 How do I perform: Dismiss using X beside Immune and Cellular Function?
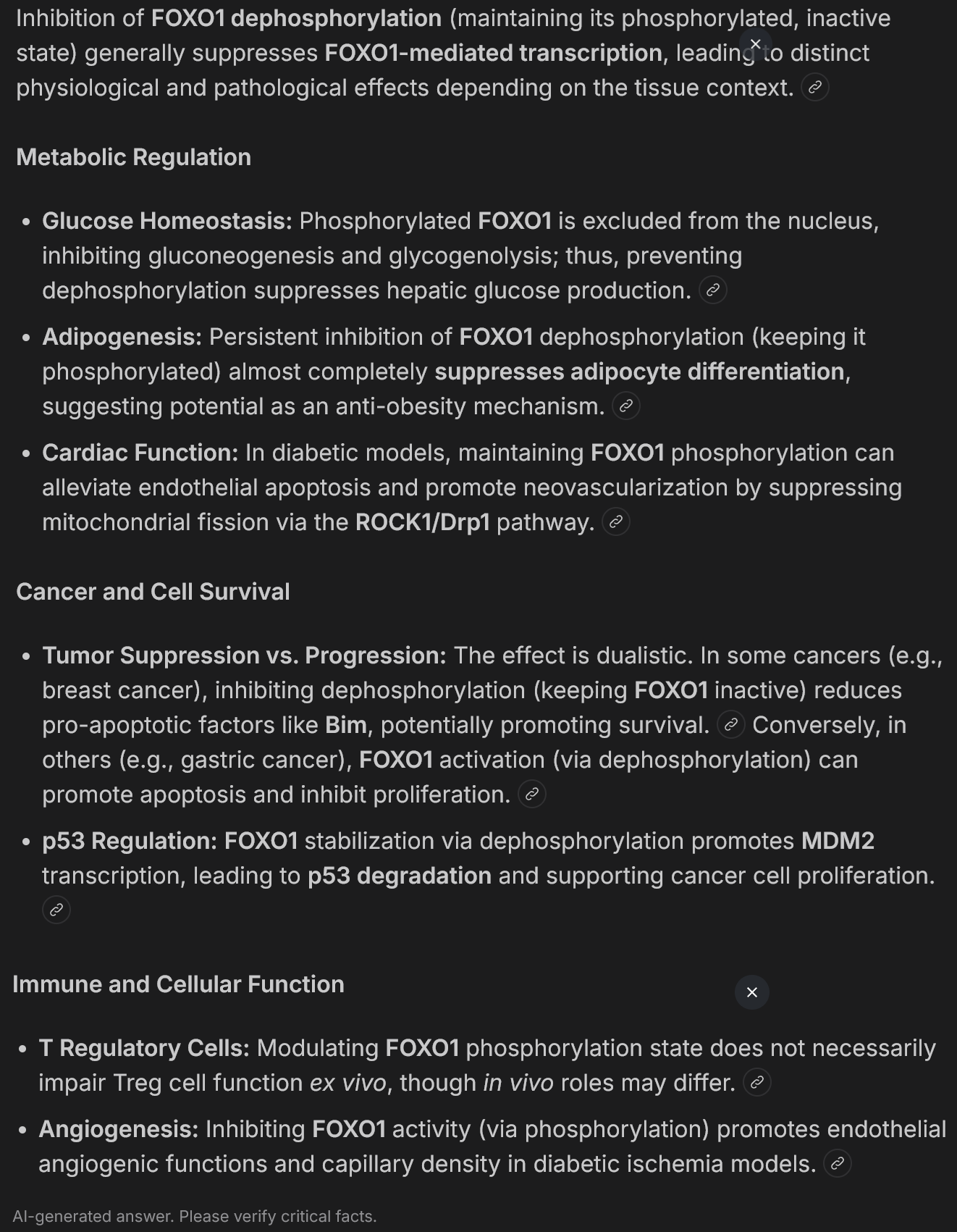click(x=751, y=992)
